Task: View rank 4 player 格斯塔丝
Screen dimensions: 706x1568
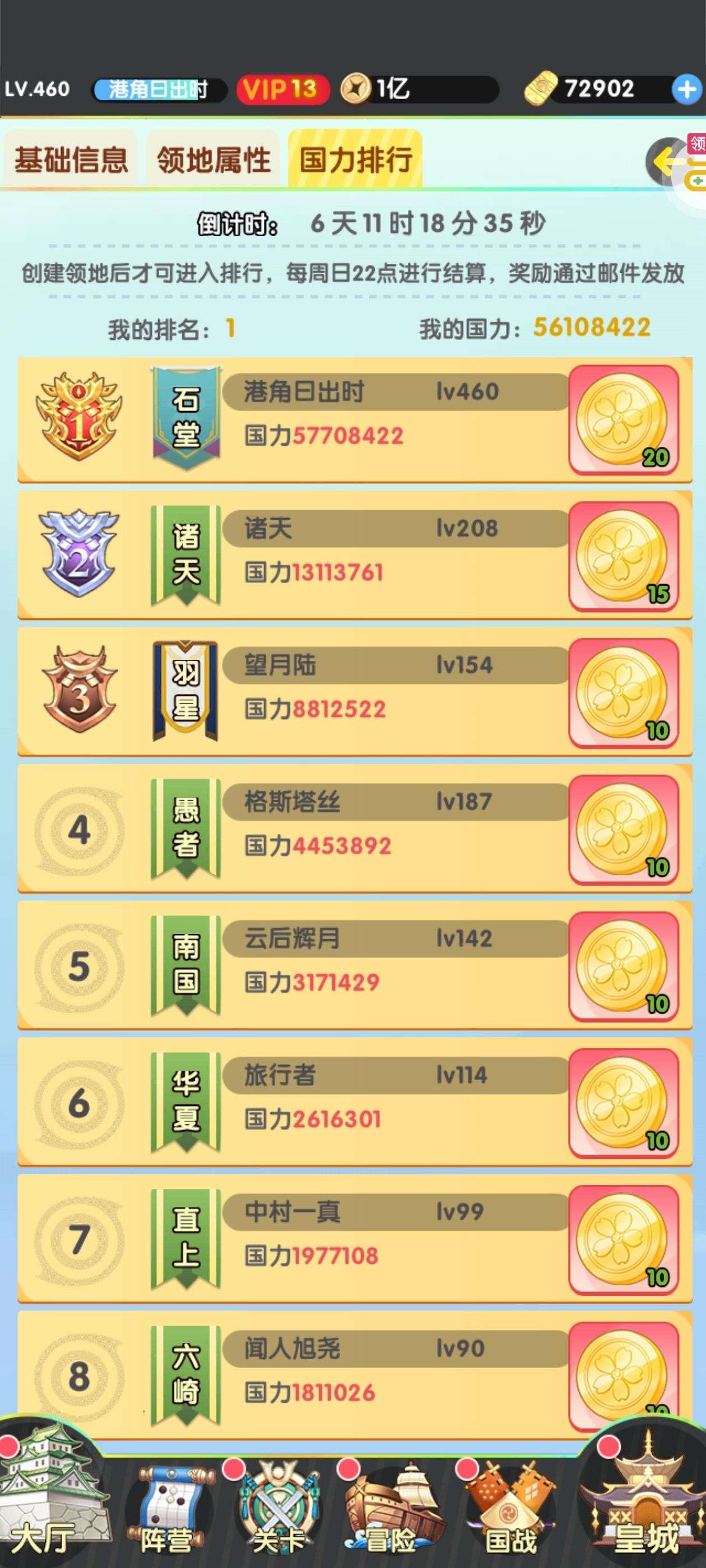Action: (355, 829)
